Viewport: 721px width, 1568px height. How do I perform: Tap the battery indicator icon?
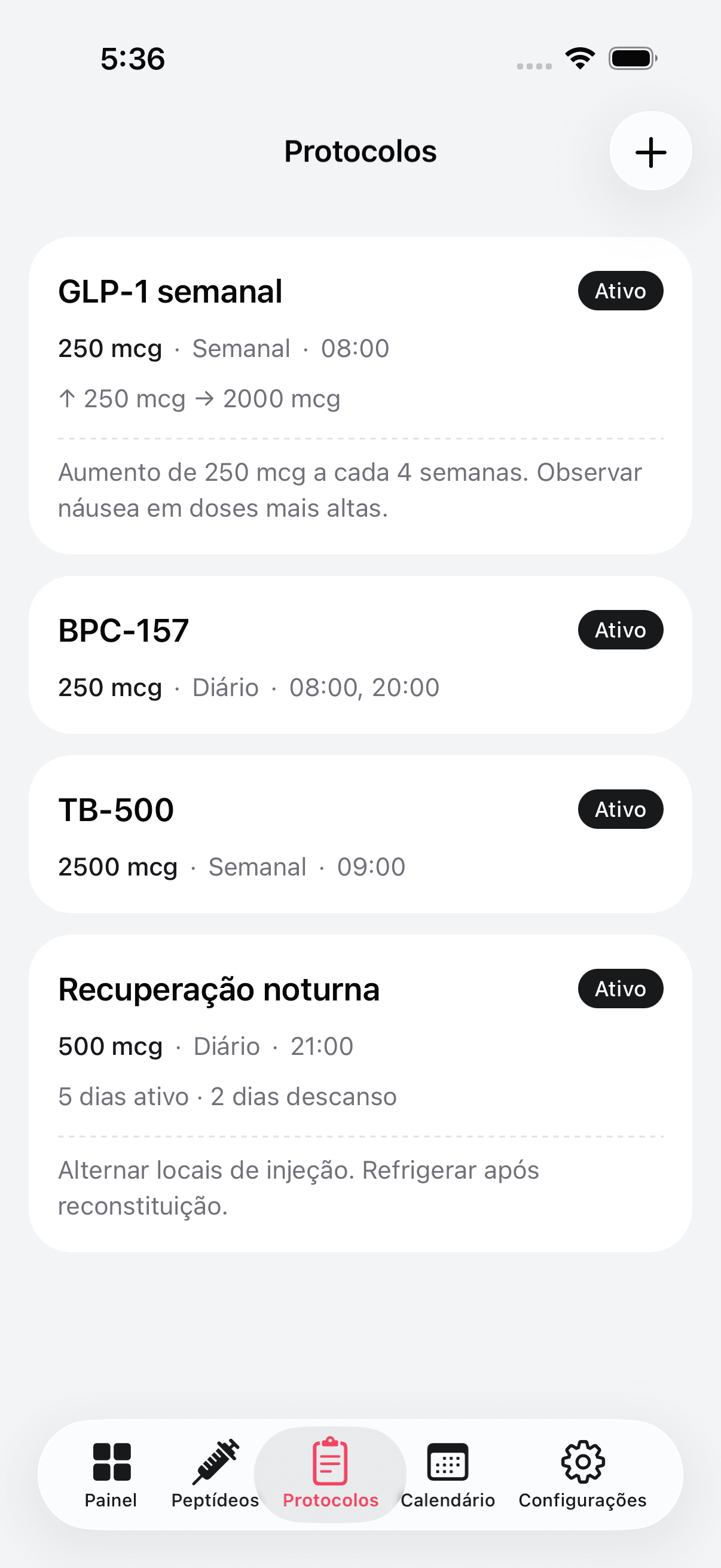(631, 58)
